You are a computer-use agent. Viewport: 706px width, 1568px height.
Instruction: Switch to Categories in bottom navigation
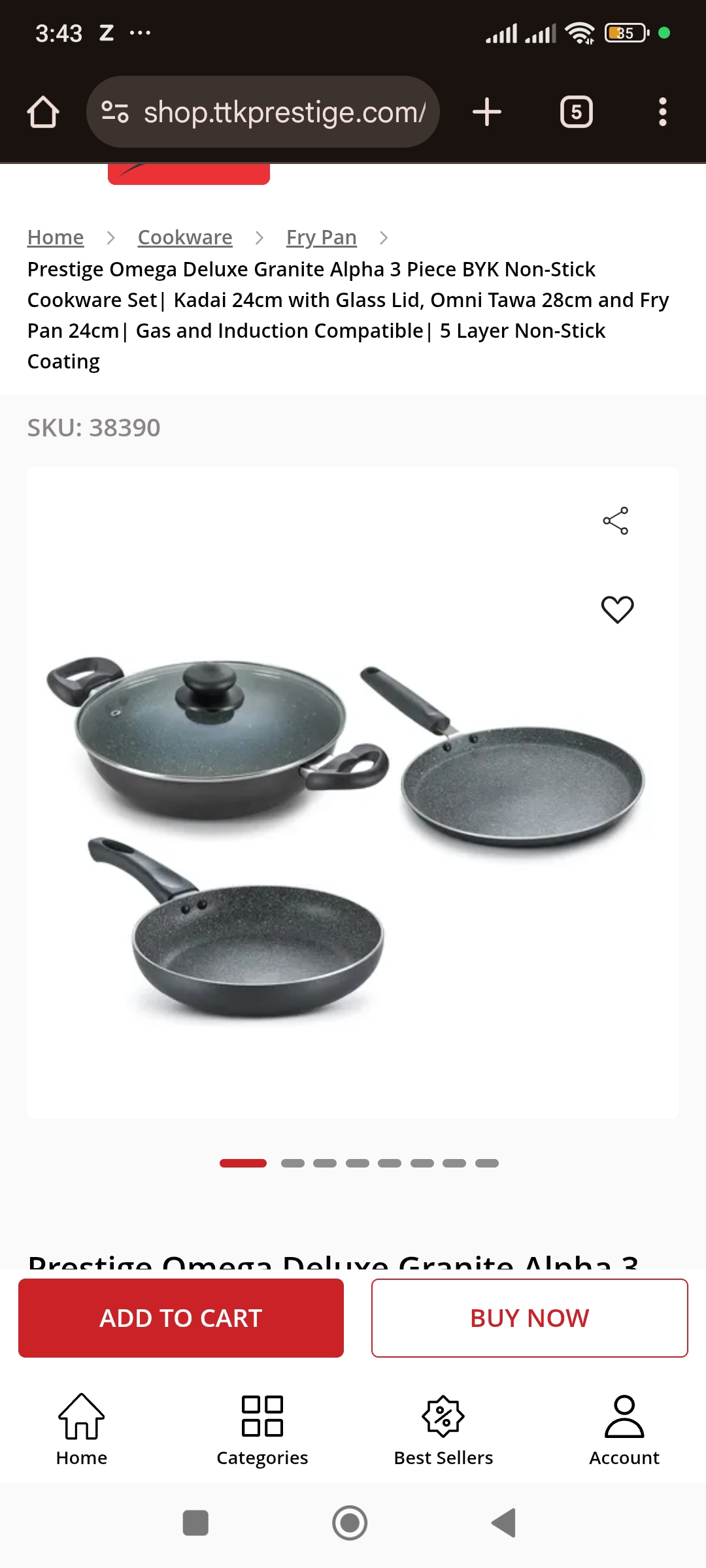pyautogui.click(x=262, y=1429)
